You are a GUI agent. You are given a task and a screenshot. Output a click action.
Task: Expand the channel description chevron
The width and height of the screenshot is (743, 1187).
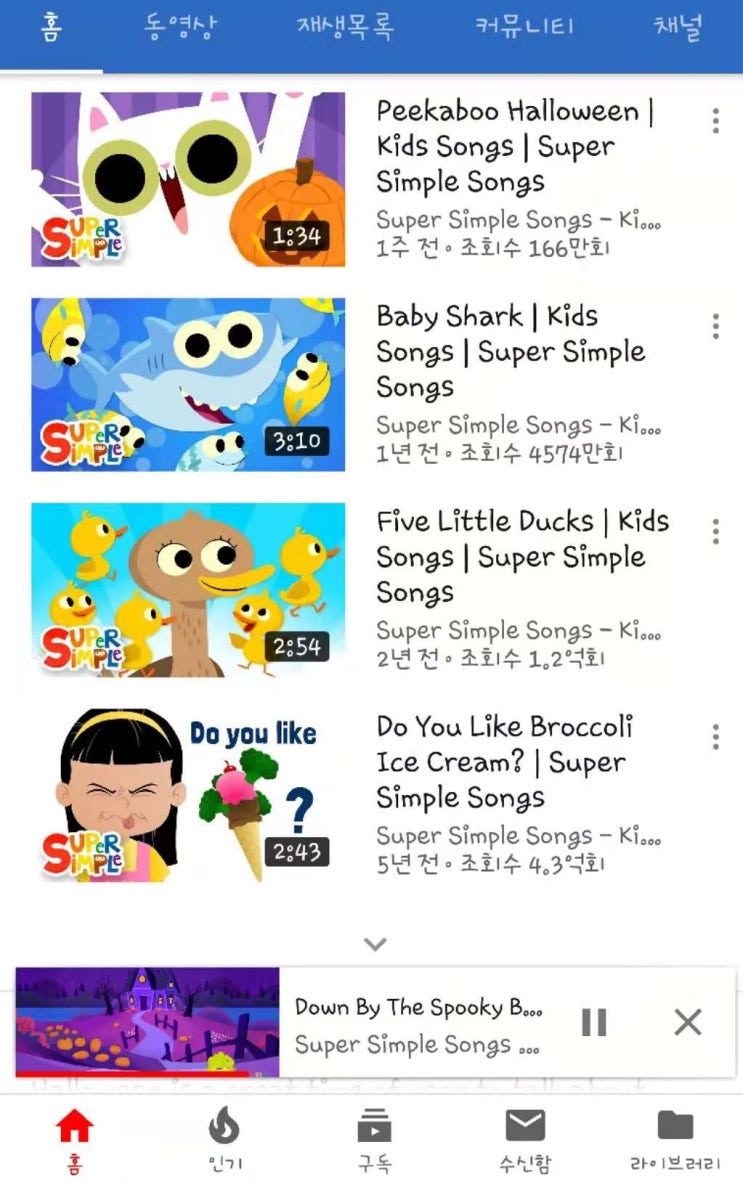[374, 944]
